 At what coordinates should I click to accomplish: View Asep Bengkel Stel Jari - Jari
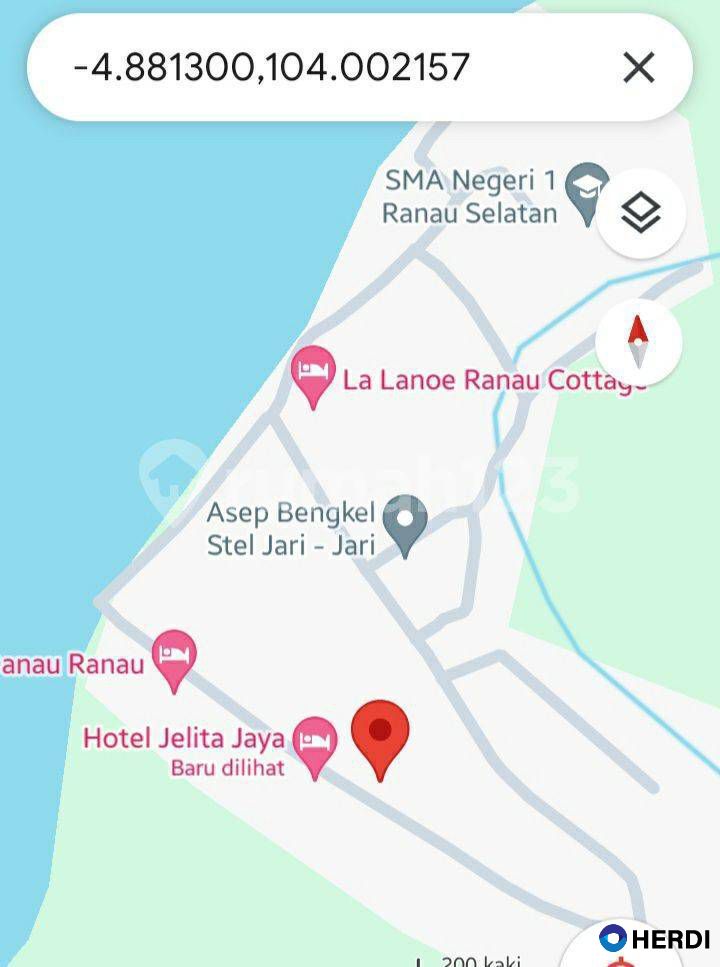[x=405, y=524]
